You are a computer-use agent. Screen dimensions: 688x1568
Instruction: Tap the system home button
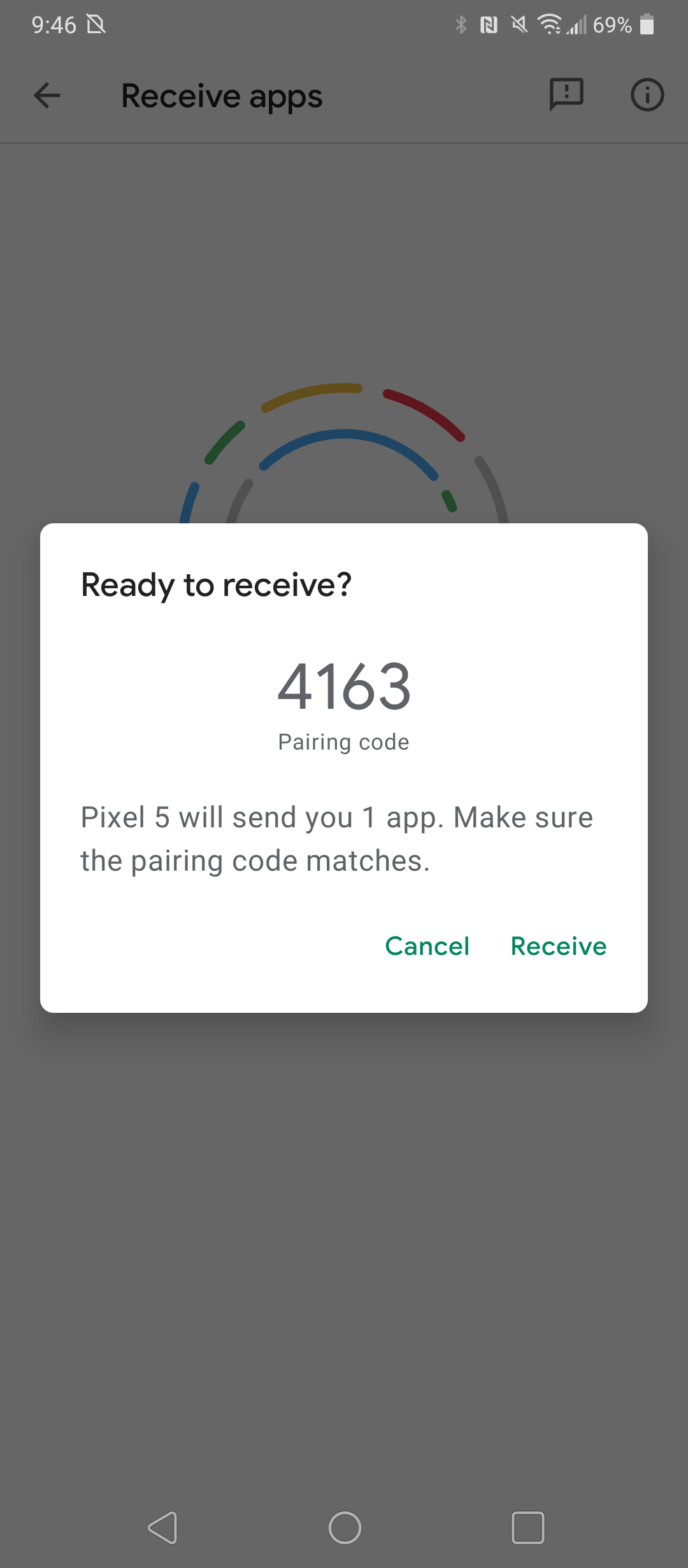point(345,1528)
